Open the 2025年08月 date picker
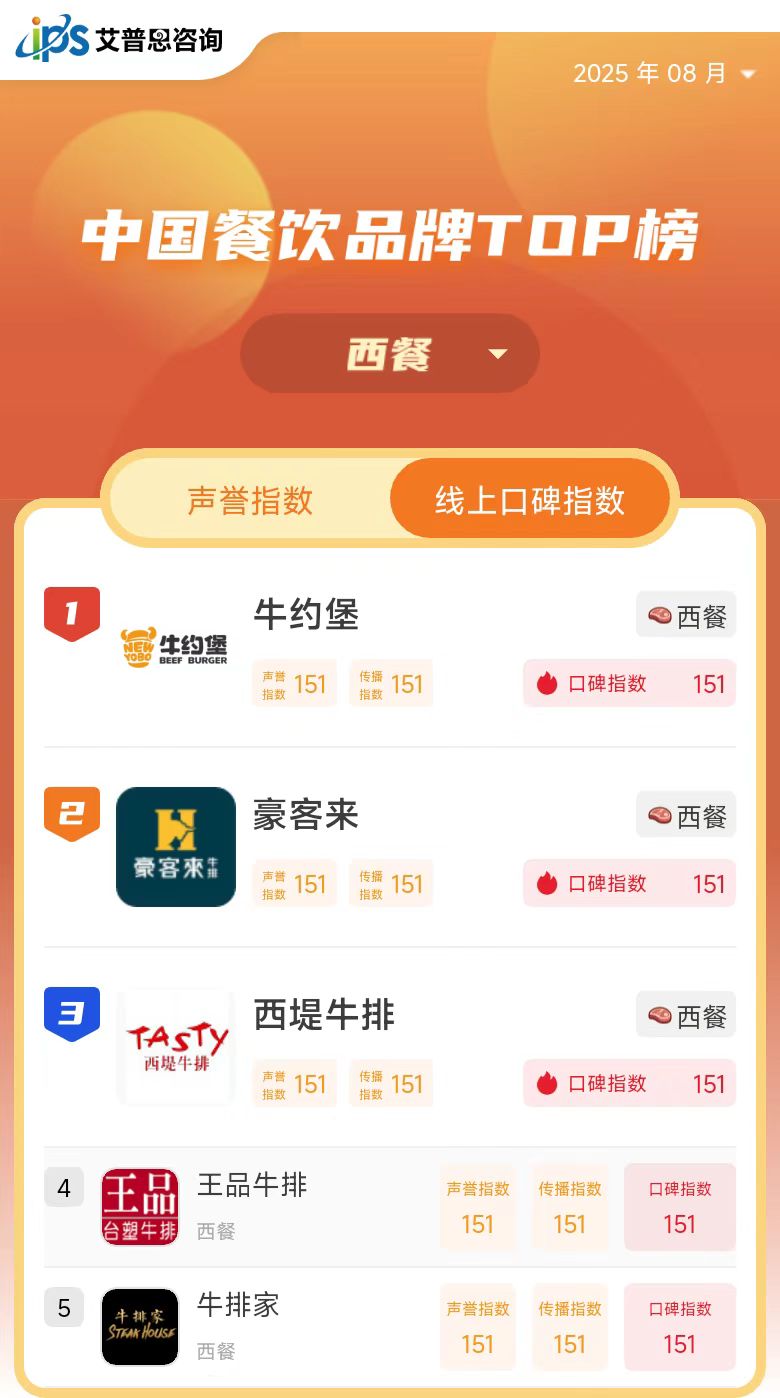Viewport: 780px width, 1398px height. click(x=664, y=73)
